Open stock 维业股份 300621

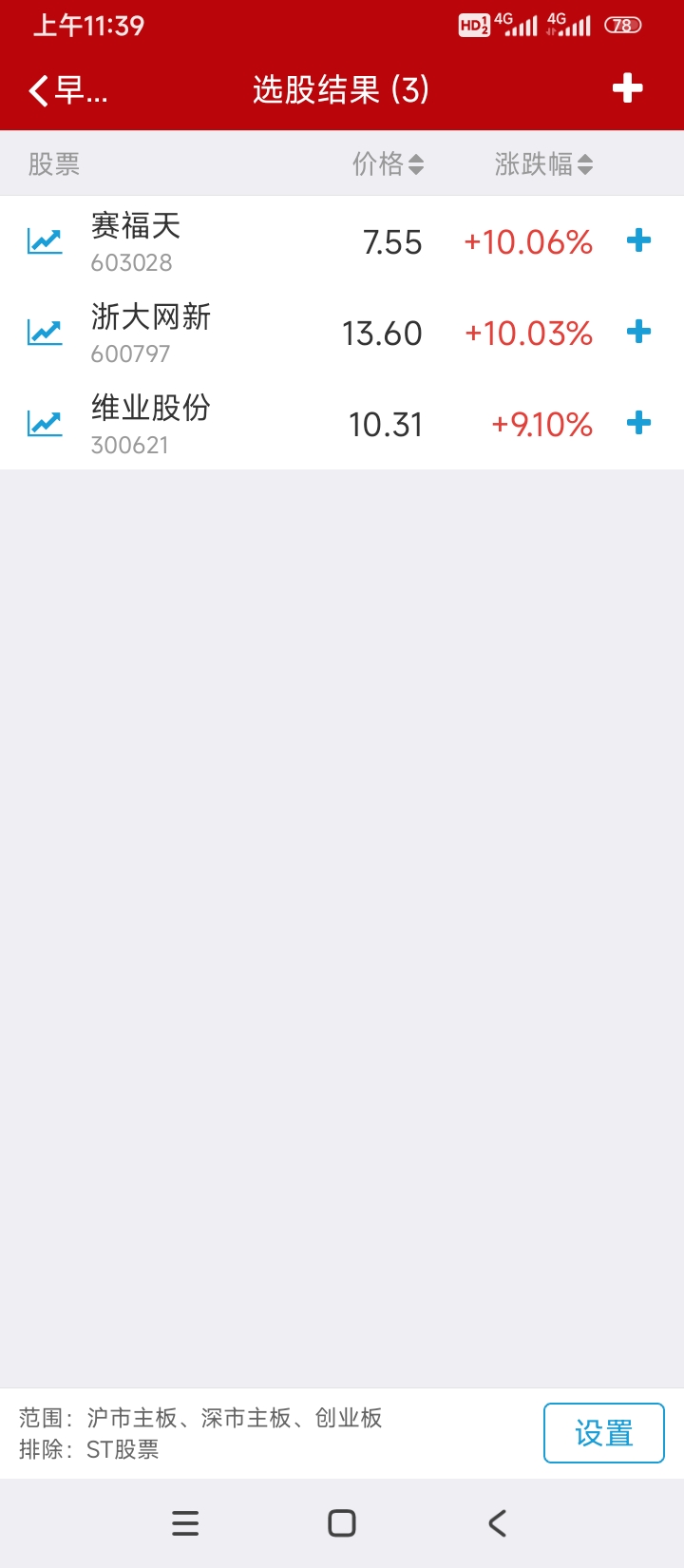coord(342,424)
